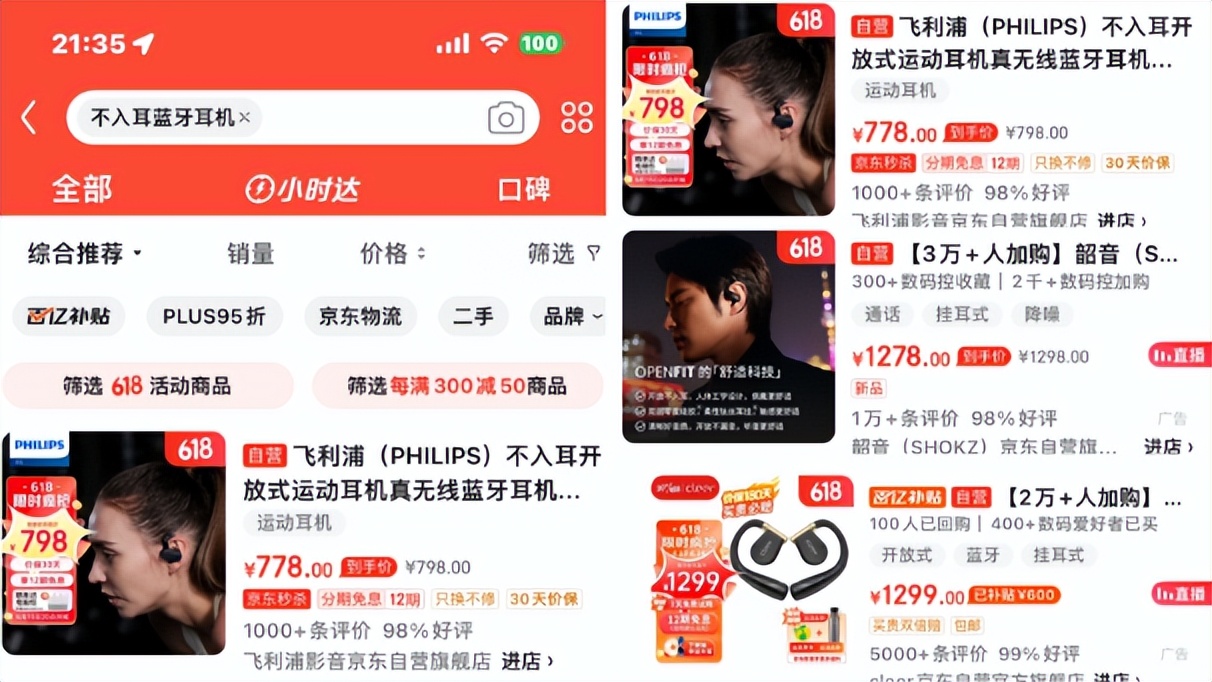Go back using the arrow icon
Image resolution: width=1212 pixels, height=682 pixels.
click(29, 118)
